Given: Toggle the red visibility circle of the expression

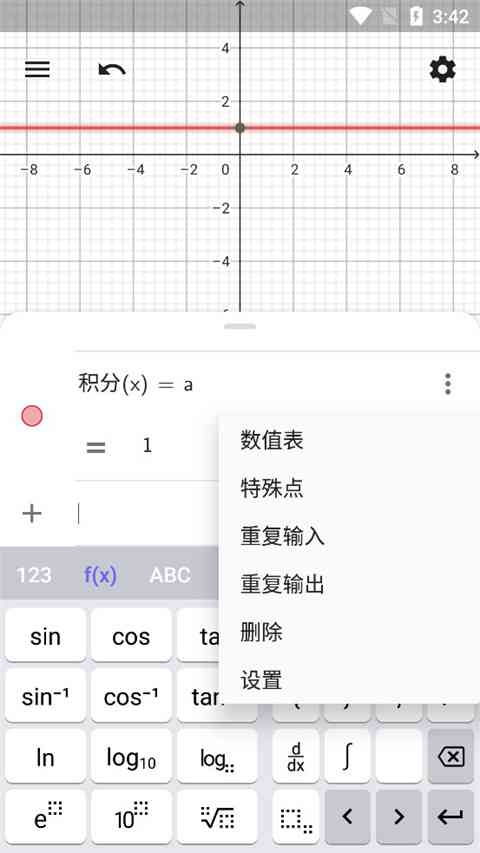Looking at the screenshot, I should tap(32, 416).
